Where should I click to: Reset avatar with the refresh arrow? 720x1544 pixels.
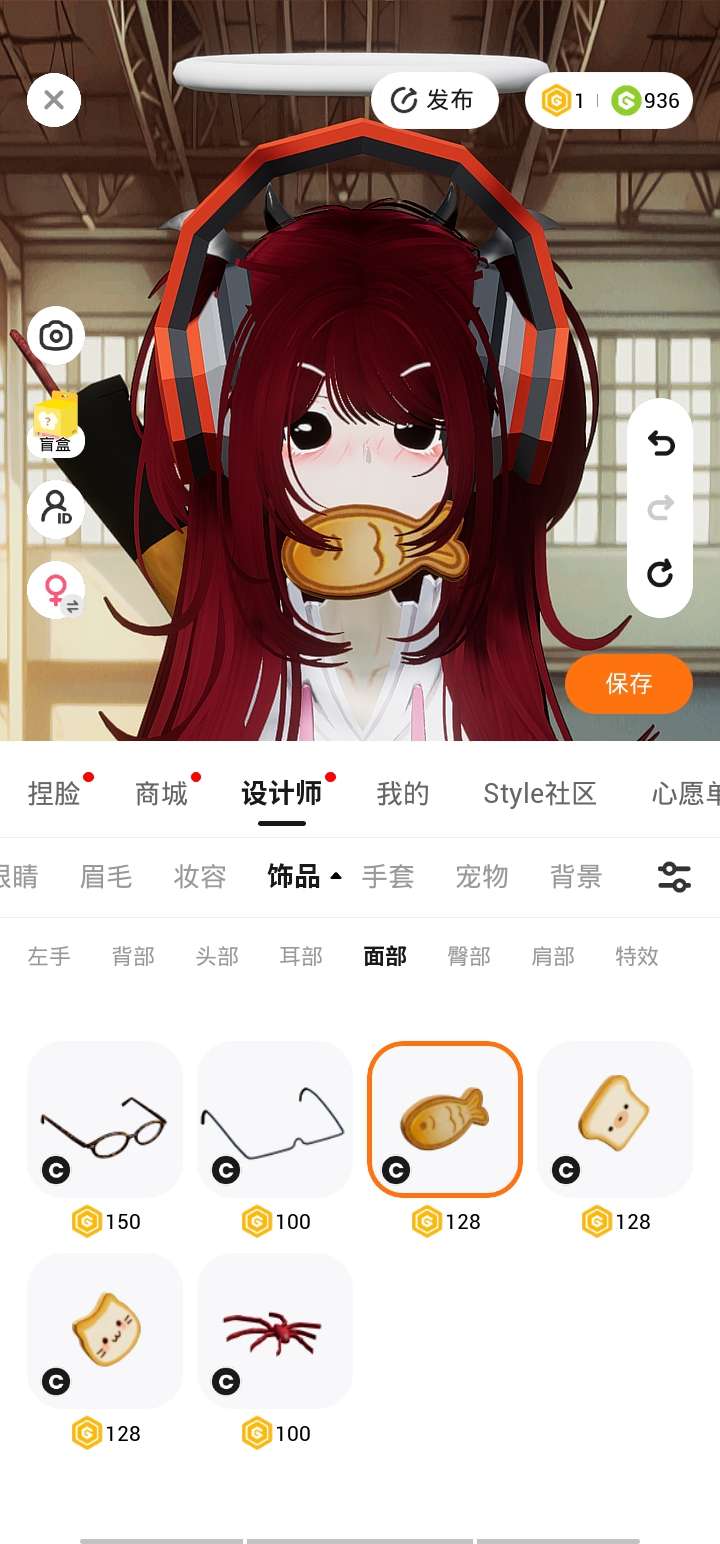660,573
